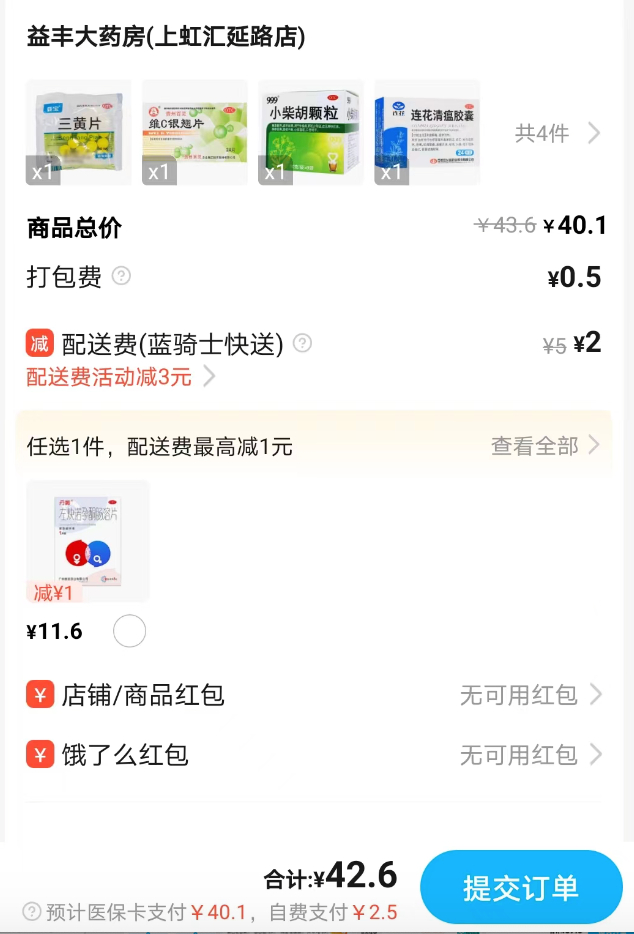Select the ¥11.6 add-on item circle
This screenshot has height=934, width=634.
[130, 631]
